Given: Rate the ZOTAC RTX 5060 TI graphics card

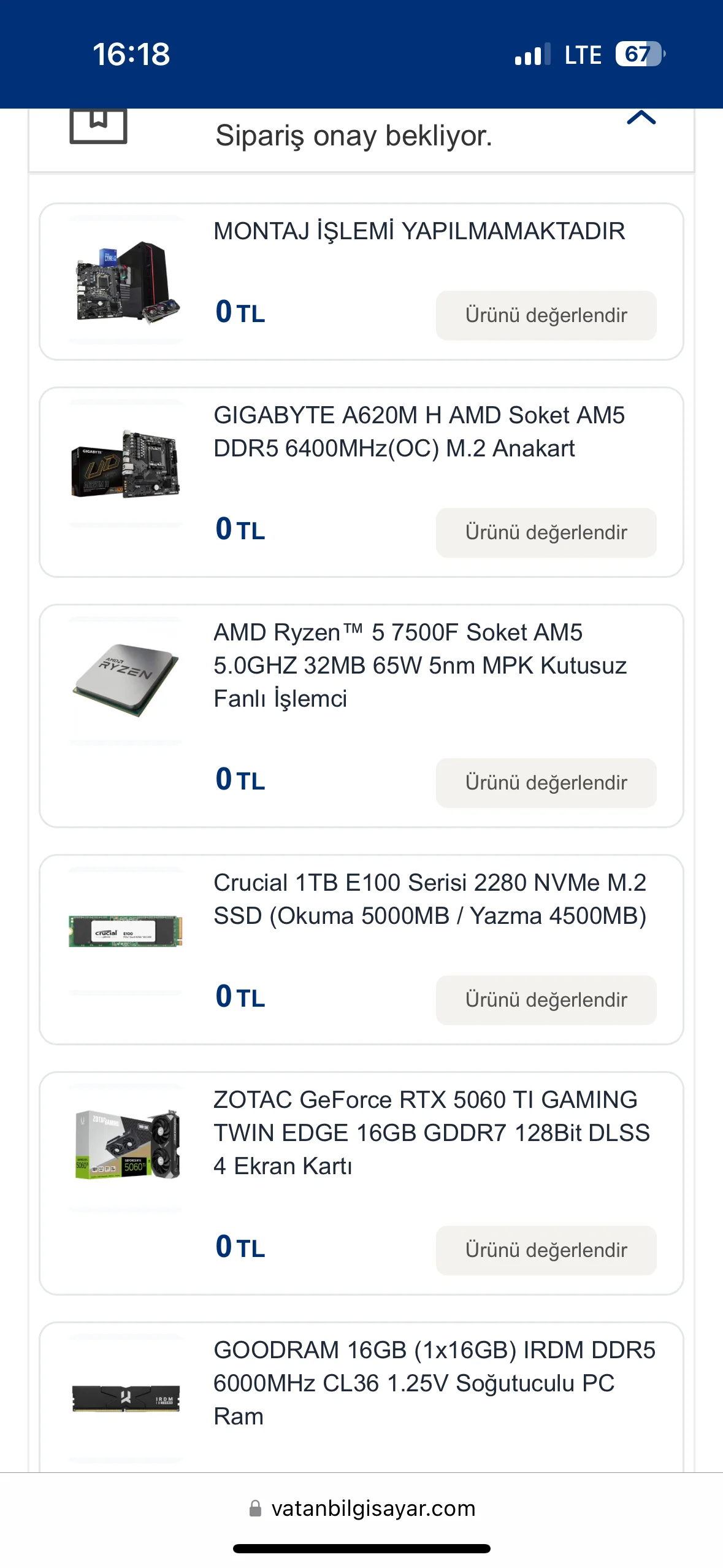Looking at the screenshot, I should pos(546,1250).
